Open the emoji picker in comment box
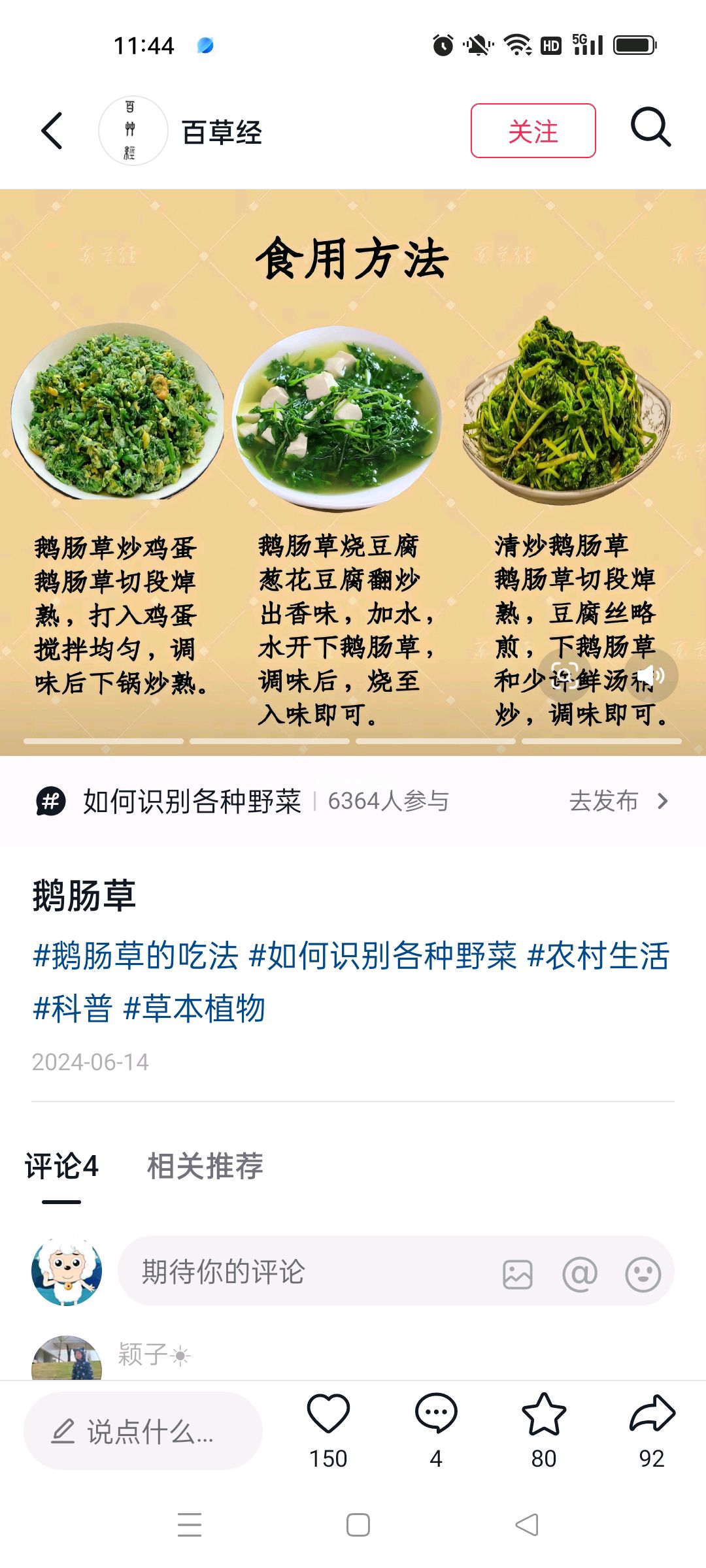The height and width of the screenshot is (1568, 706). pyautogui.click(x=643, y=1274)
